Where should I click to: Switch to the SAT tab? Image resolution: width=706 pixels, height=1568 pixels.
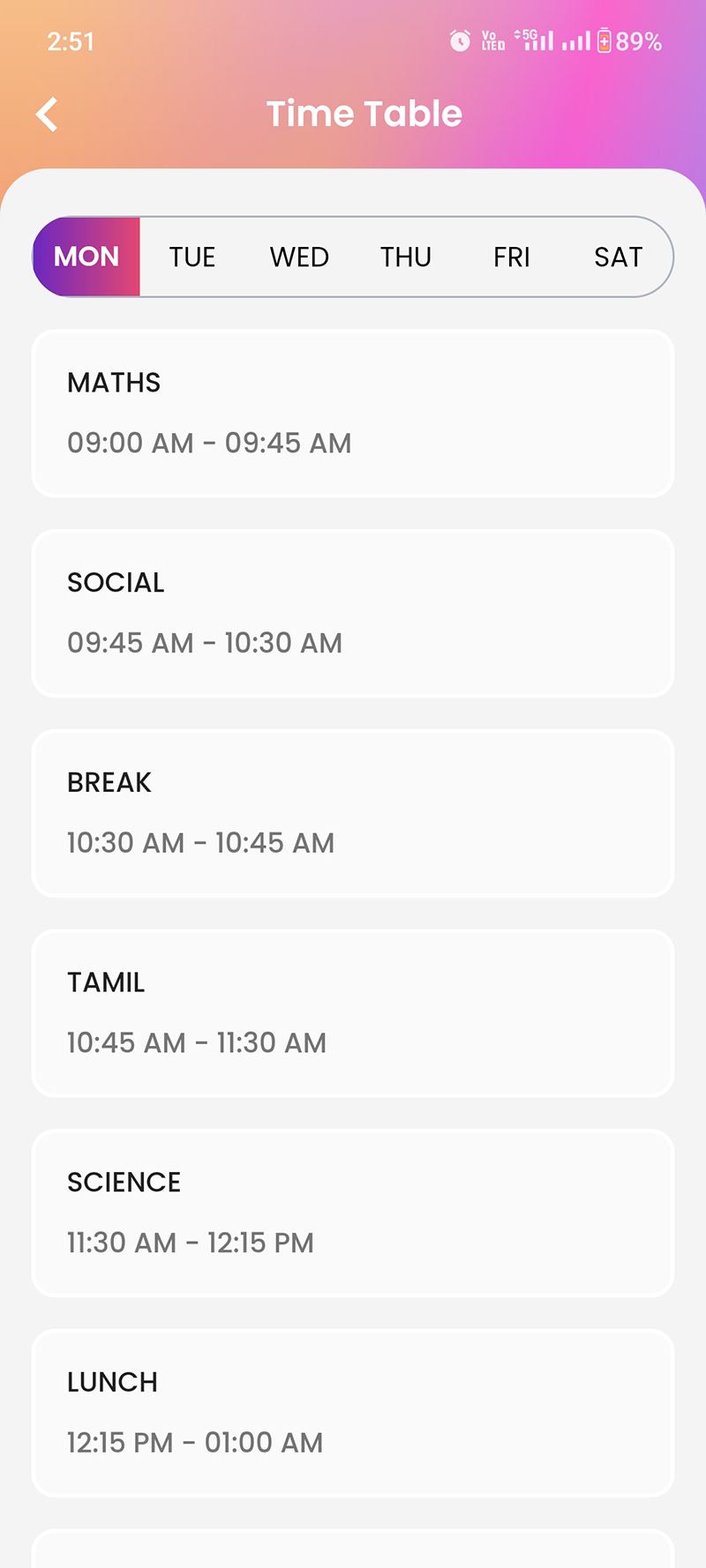[618, 257]
